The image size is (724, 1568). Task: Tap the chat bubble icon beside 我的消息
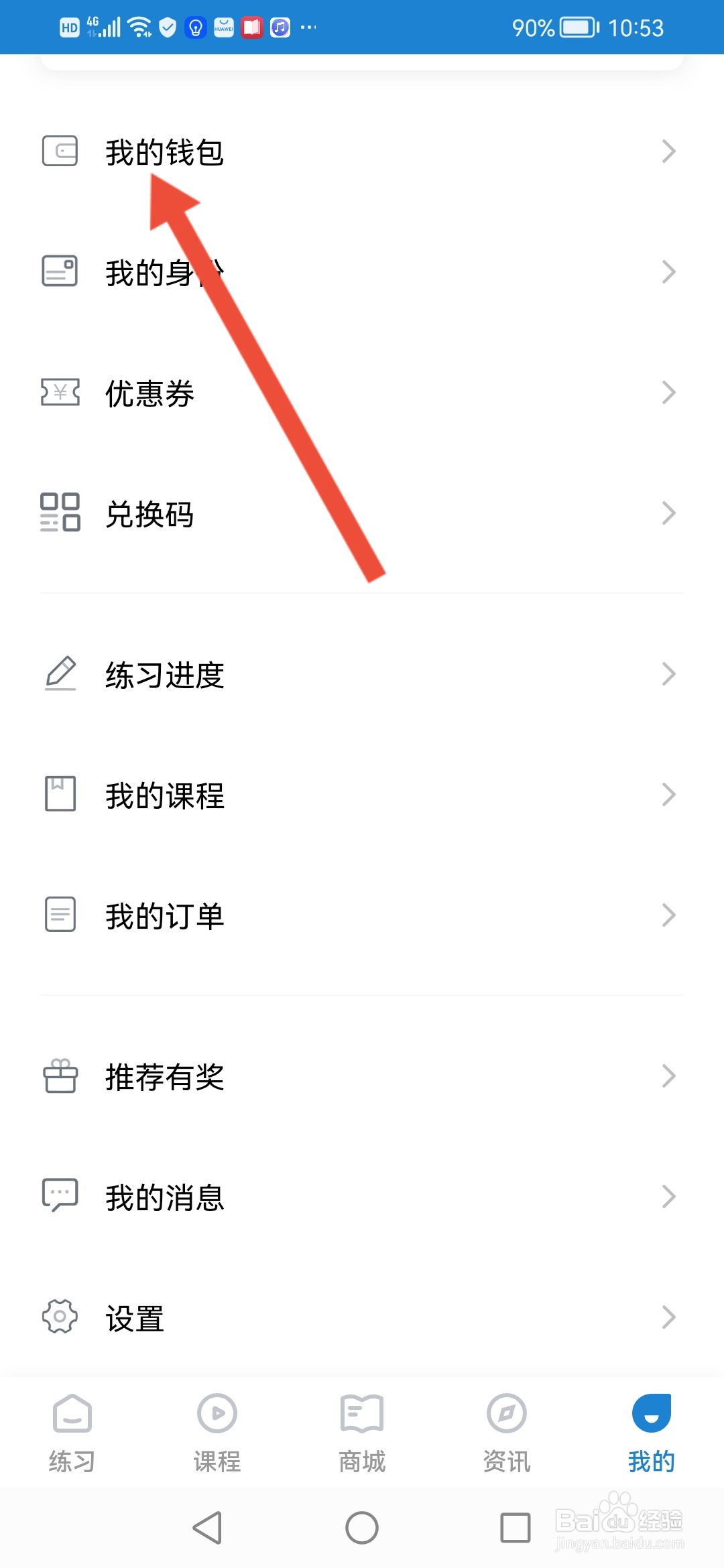click(x=60, y=1197)
